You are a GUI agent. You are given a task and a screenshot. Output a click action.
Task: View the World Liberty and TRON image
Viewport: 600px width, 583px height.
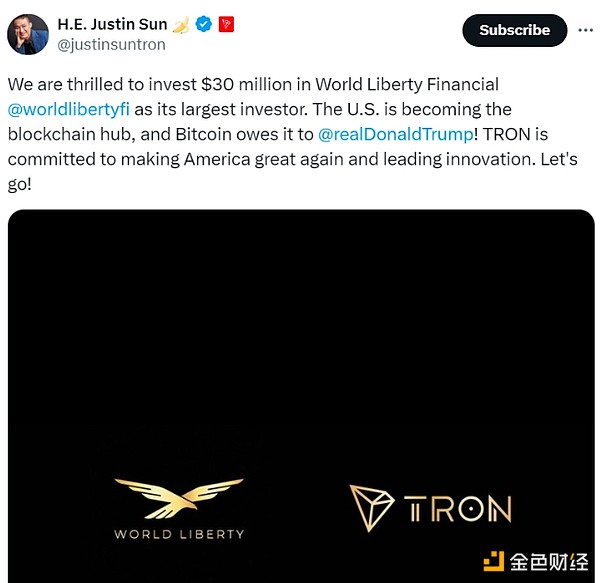click(300, 400)
